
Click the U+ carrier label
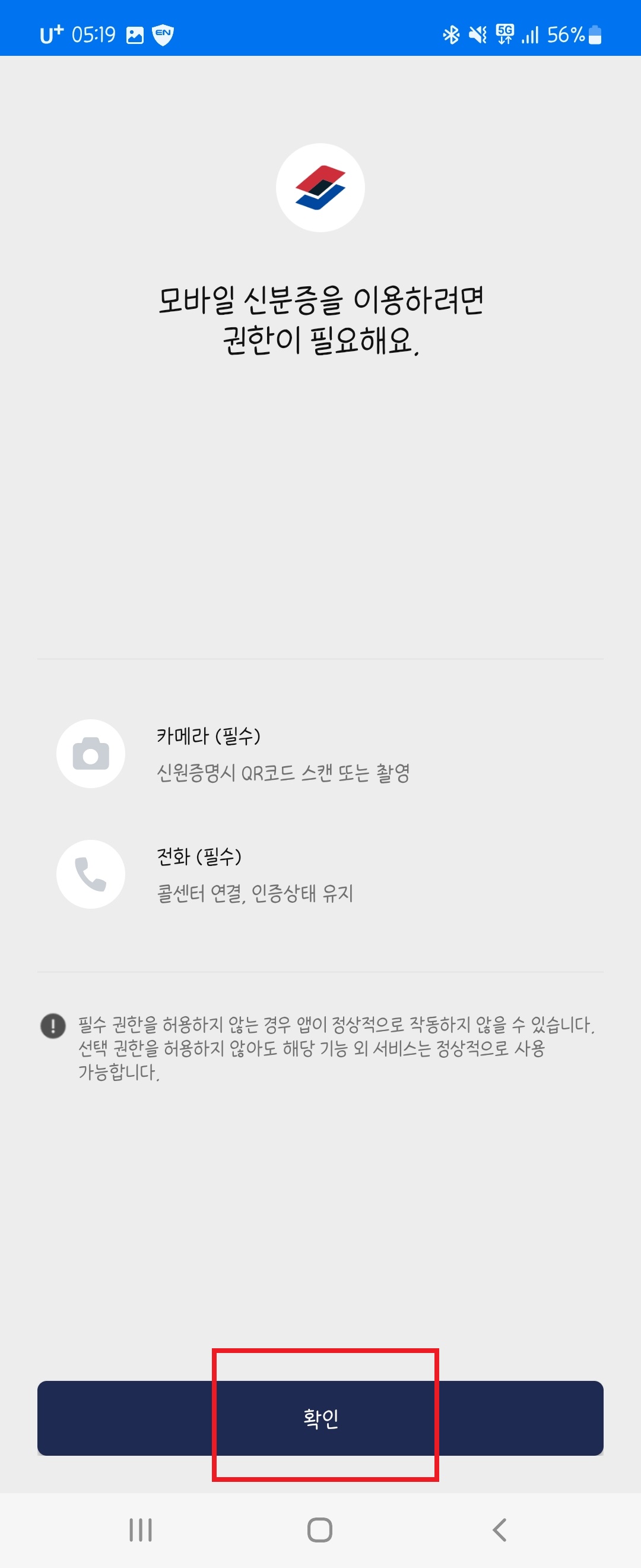tap(51, 35)
